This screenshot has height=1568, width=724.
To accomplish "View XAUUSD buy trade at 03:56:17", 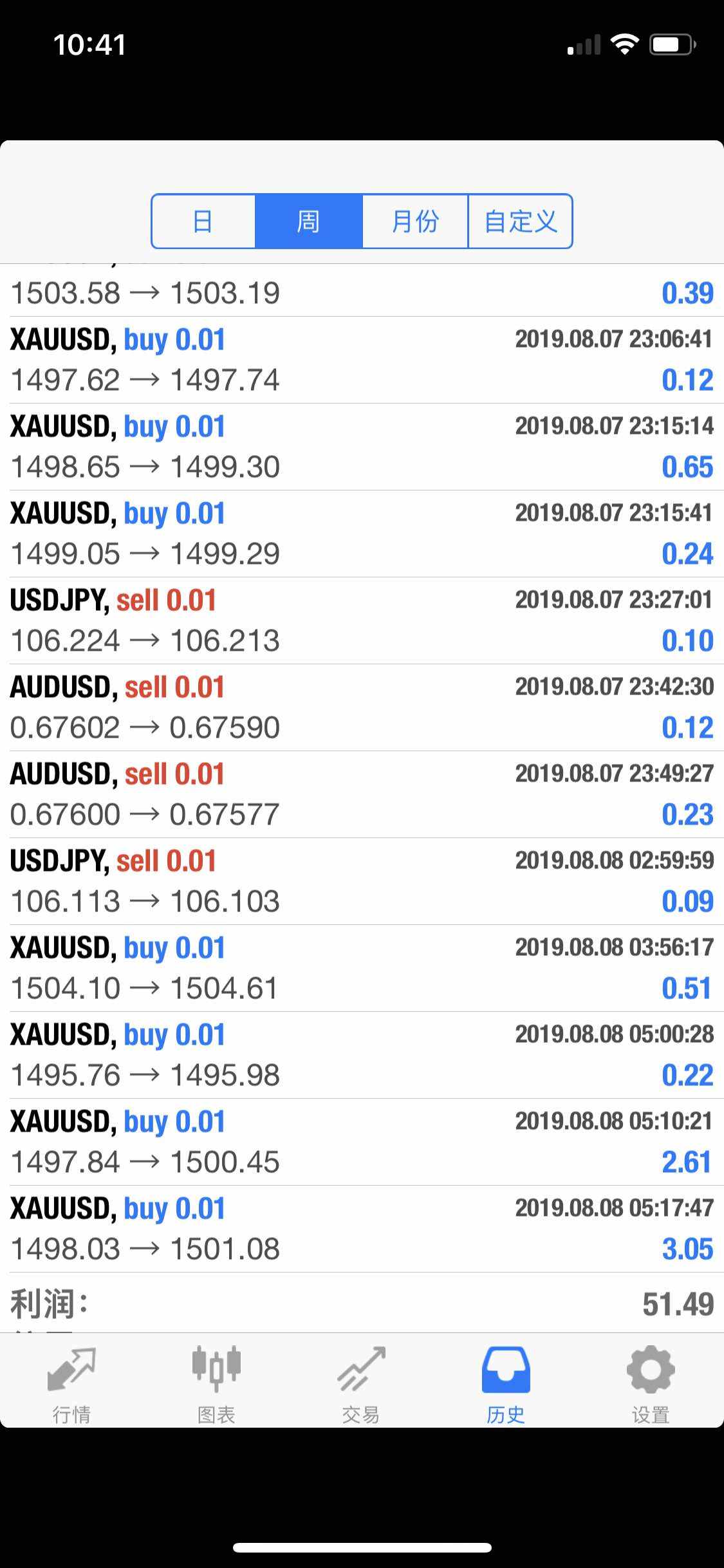I will point(362,968).
